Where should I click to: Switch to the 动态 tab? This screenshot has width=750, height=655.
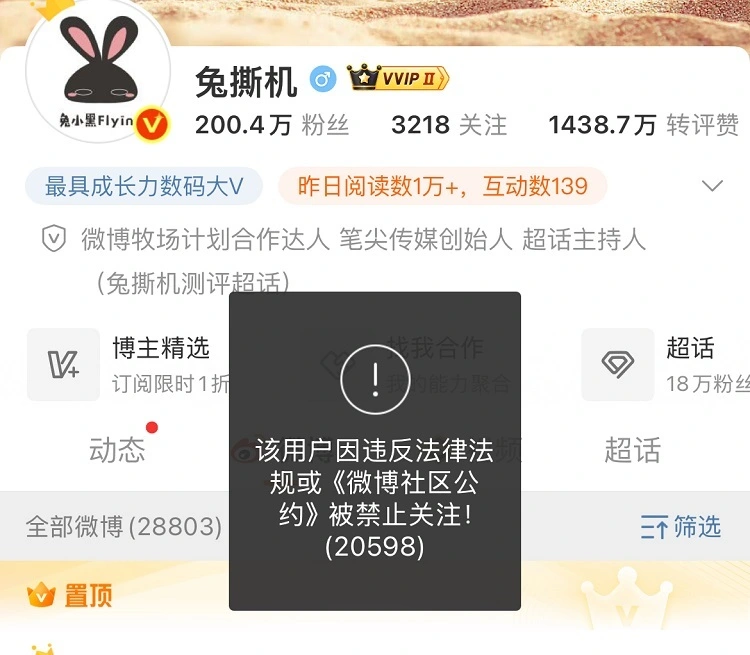[x=117, y=450]
